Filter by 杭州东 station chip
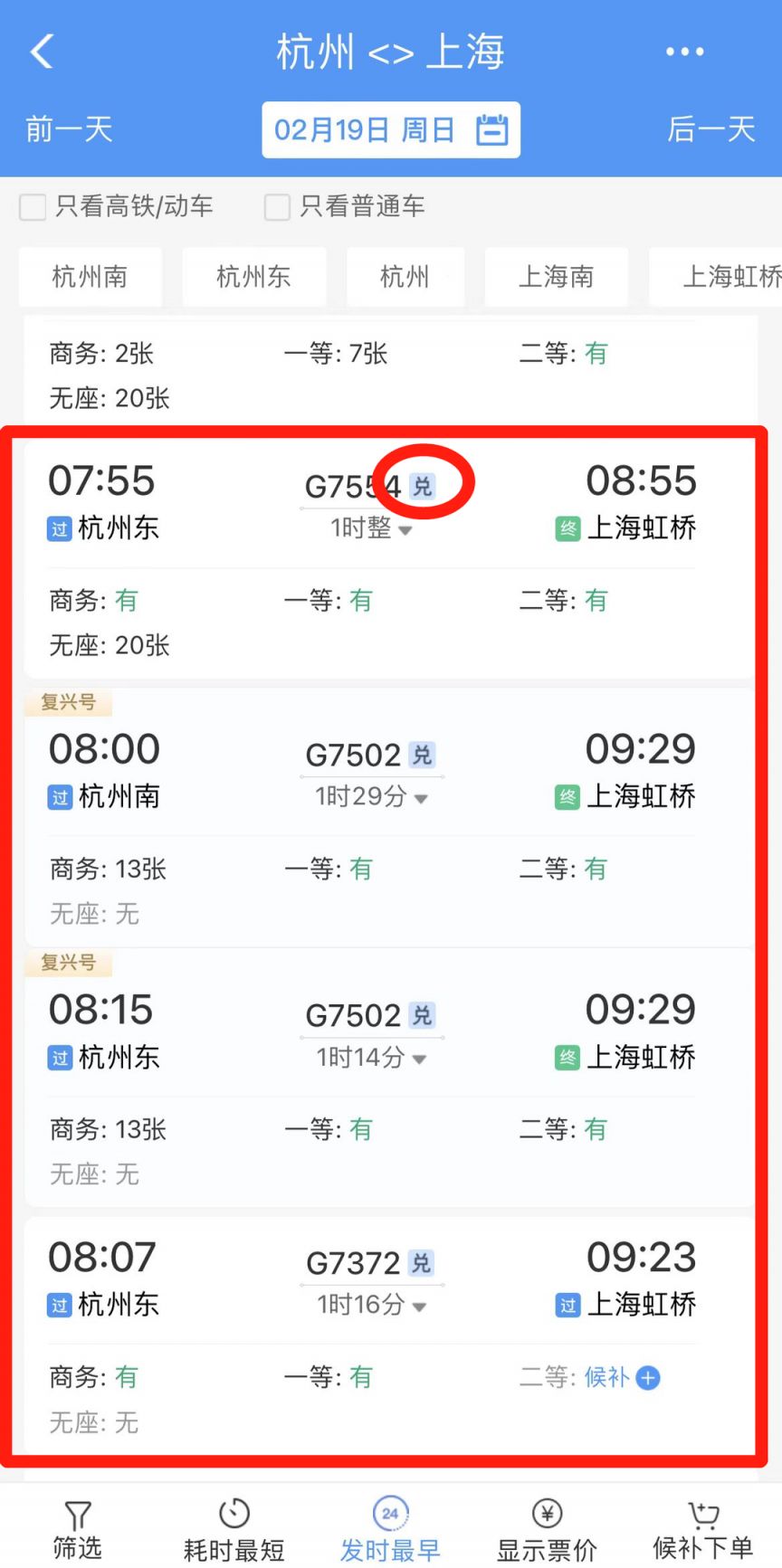The image size is (782, 1568). pos(253,277)
